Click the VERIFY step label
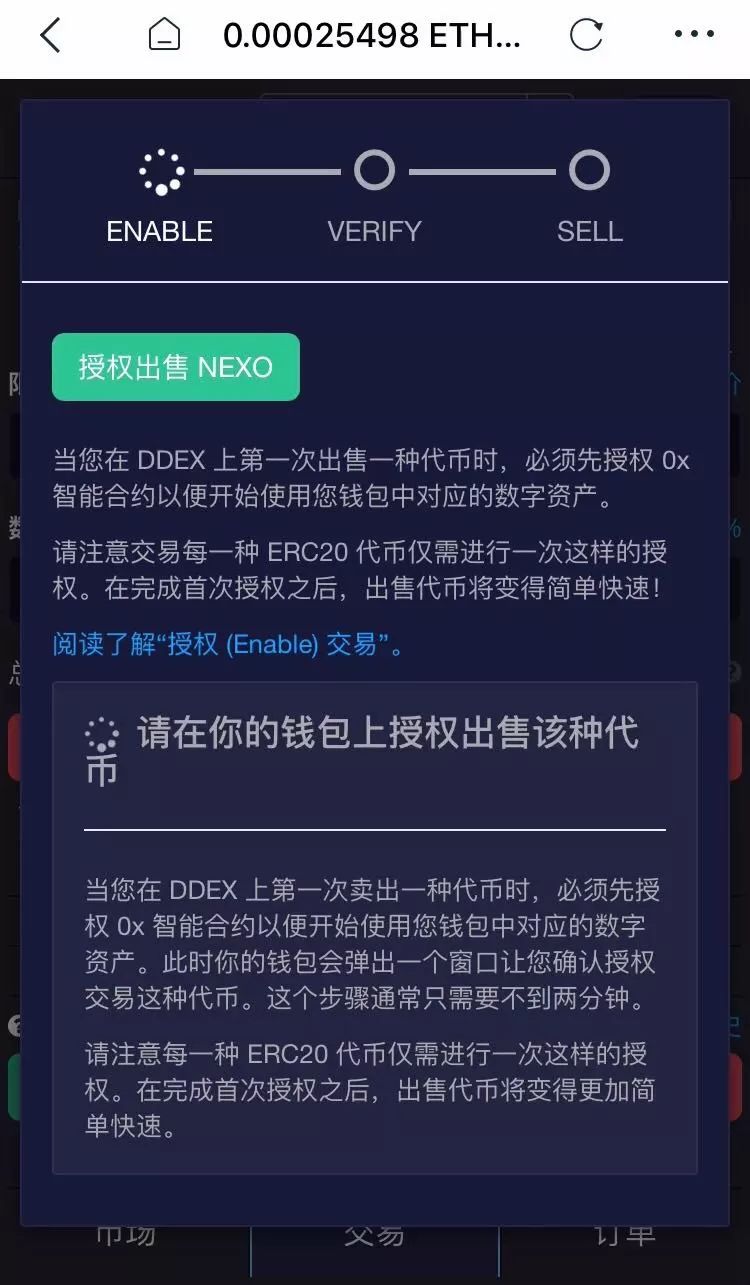 coord(373,231)
